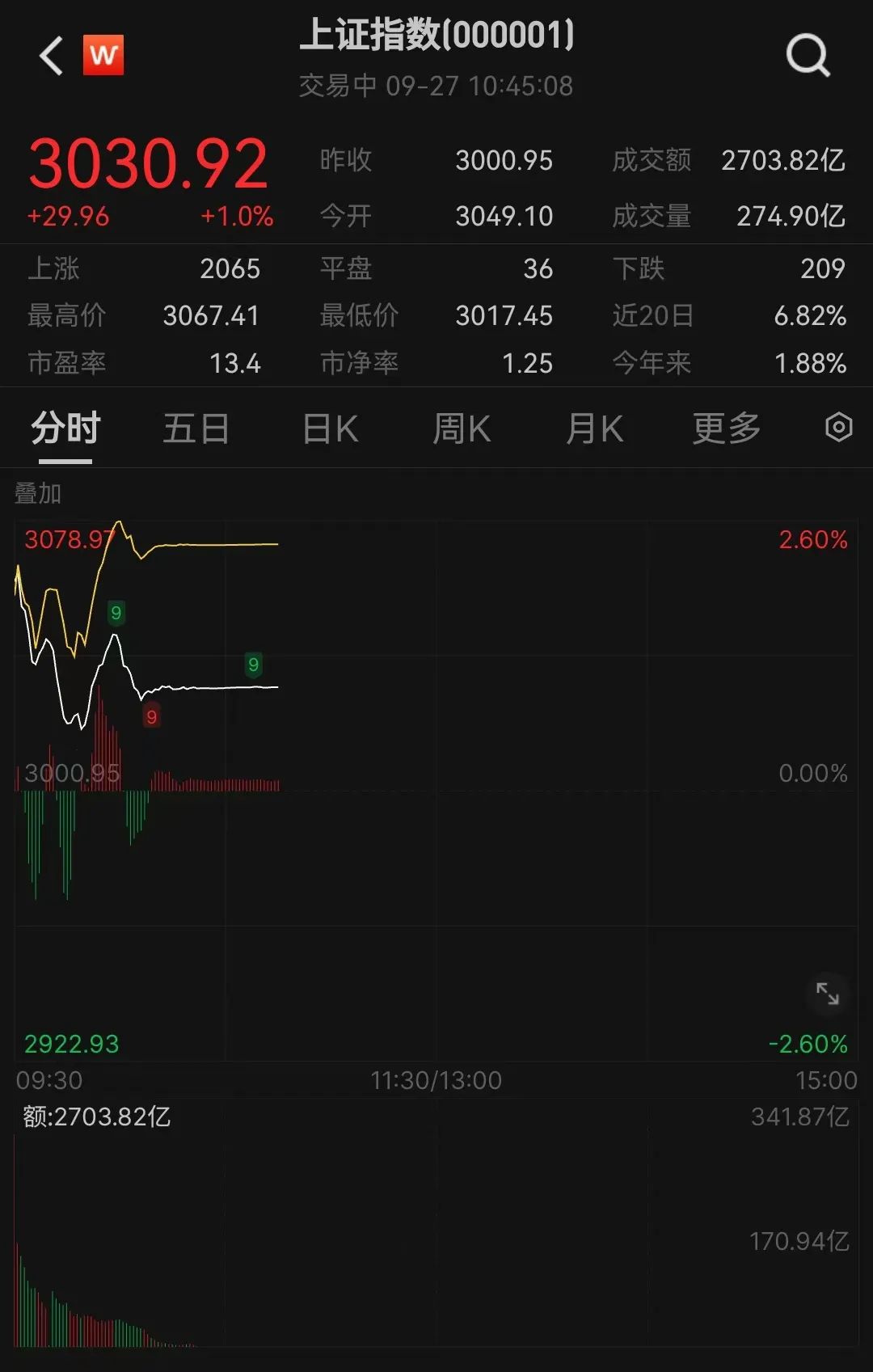Screen dimensions: 873x1372
Task: Select the 周K weekly chart tab
Action: 461,428
